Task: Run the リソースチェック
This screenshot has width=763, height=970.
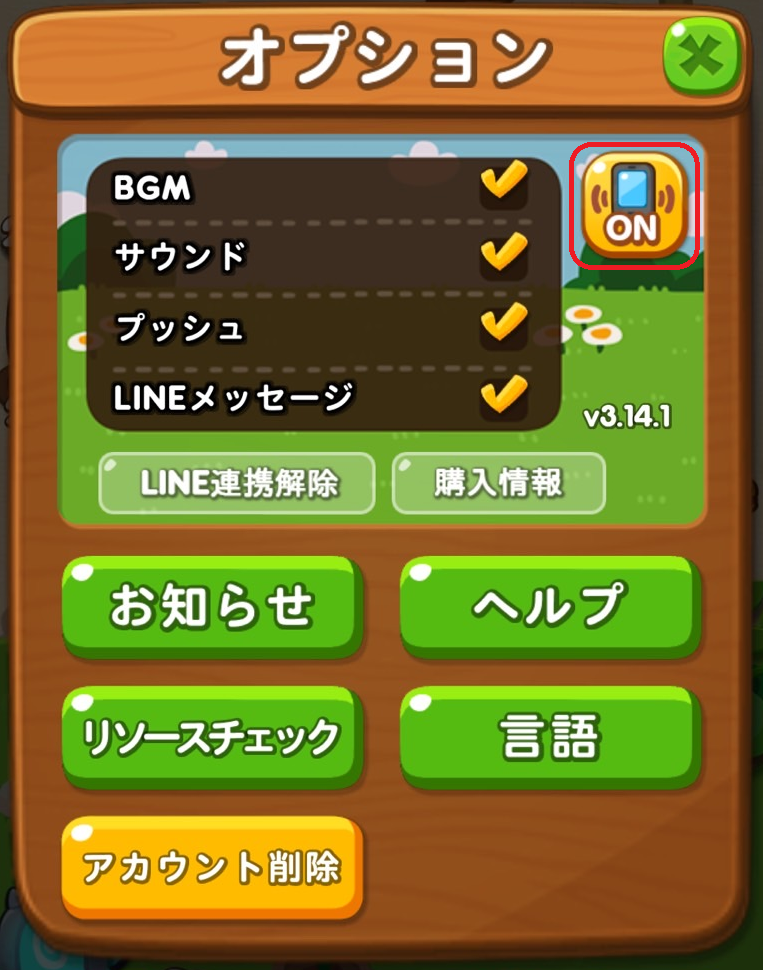Action: 211,738
